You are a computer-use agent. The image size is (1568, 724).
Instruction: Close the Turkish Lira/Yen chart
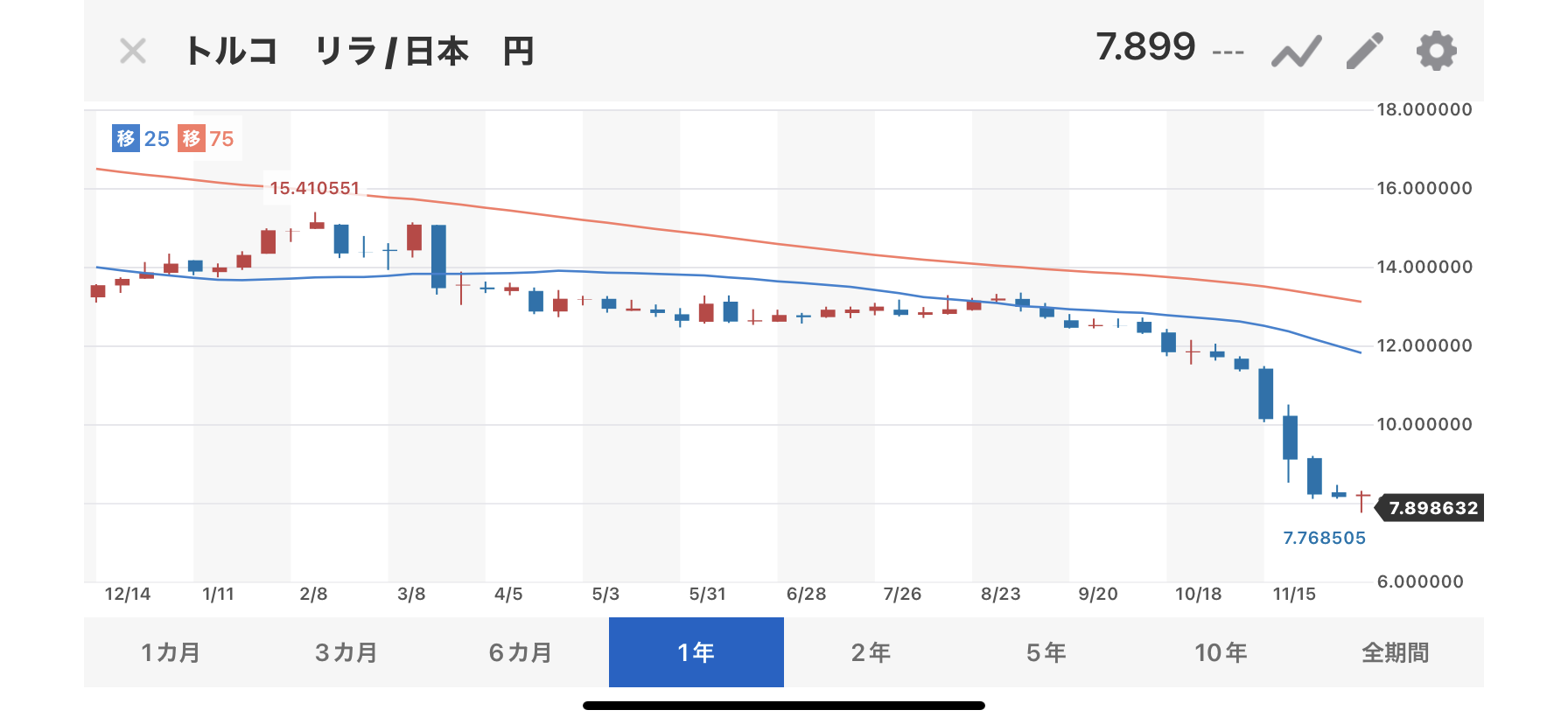click(x=133, y=51)
